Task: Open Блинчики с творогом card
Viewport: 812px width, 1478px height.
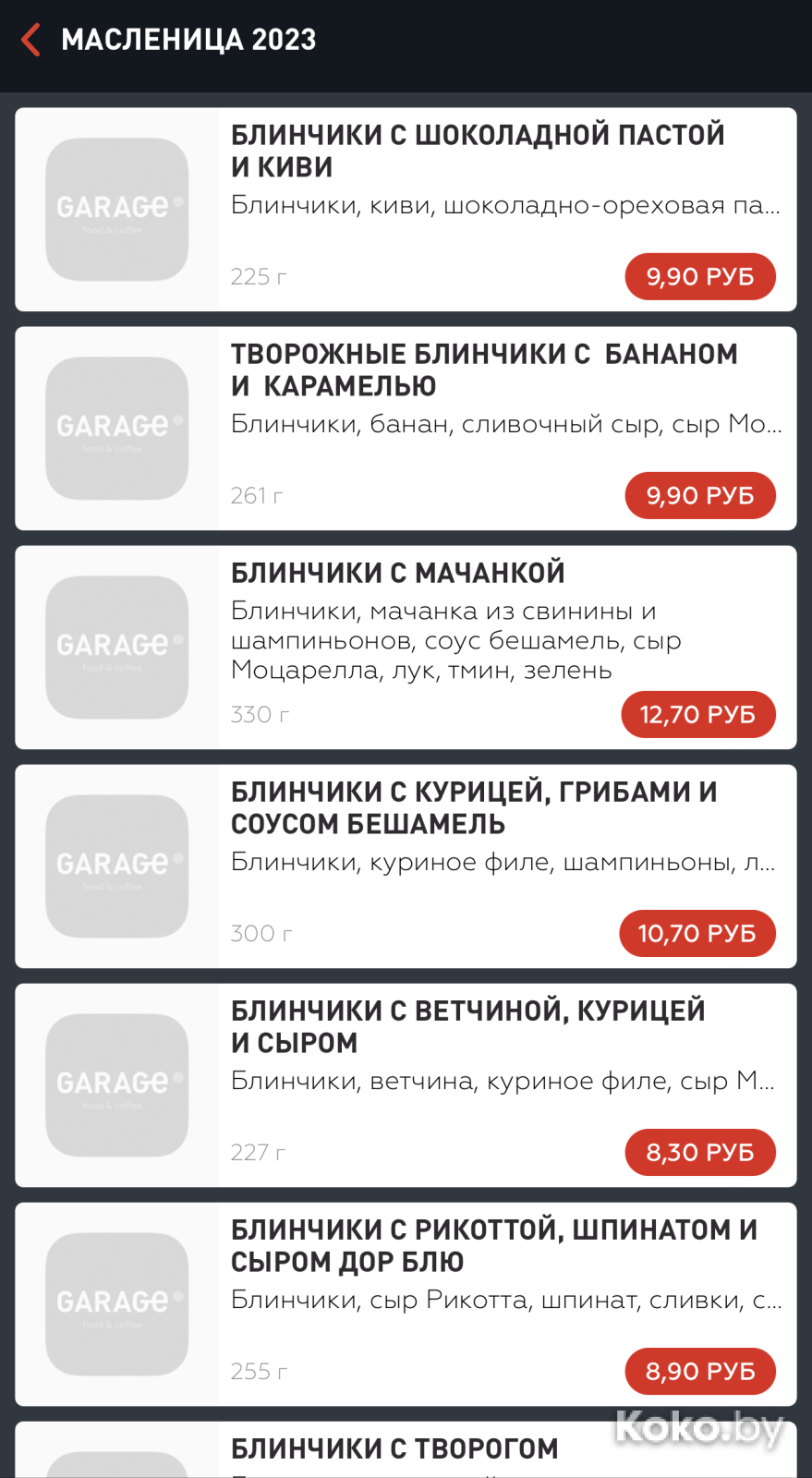Action: [394, 1449]
